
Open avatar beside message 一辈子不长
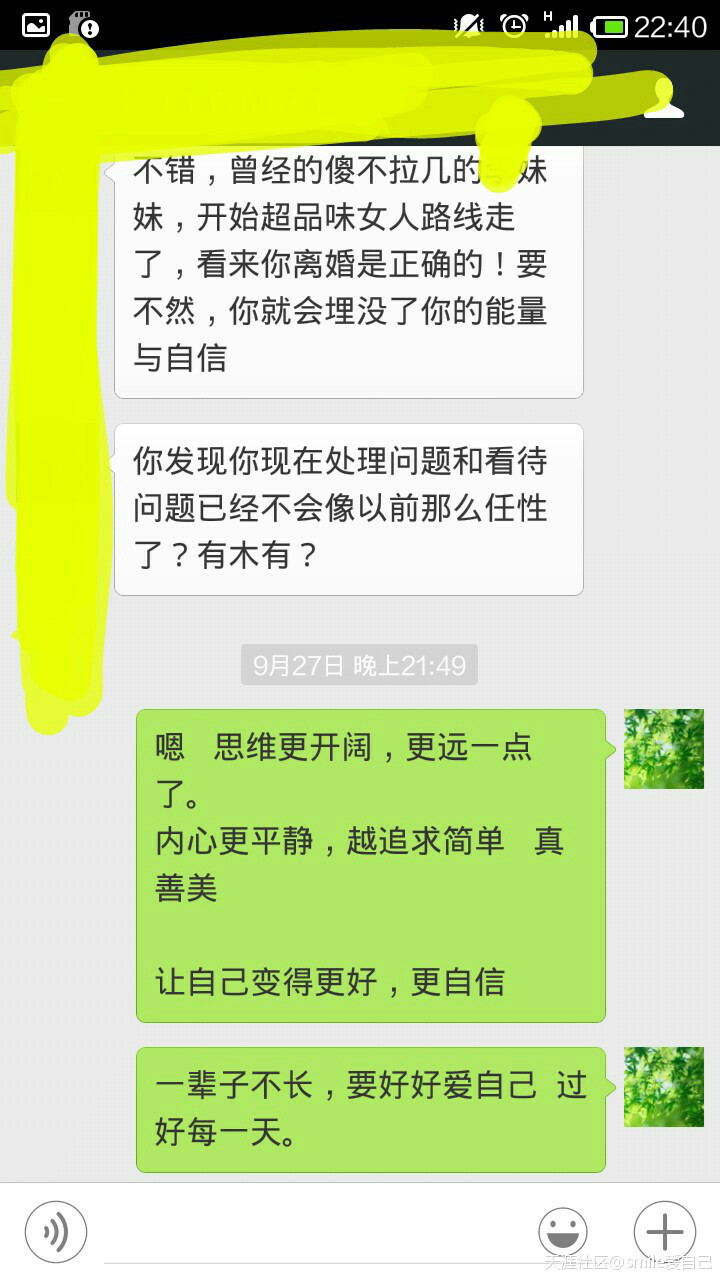click(x=664, y=1087)
